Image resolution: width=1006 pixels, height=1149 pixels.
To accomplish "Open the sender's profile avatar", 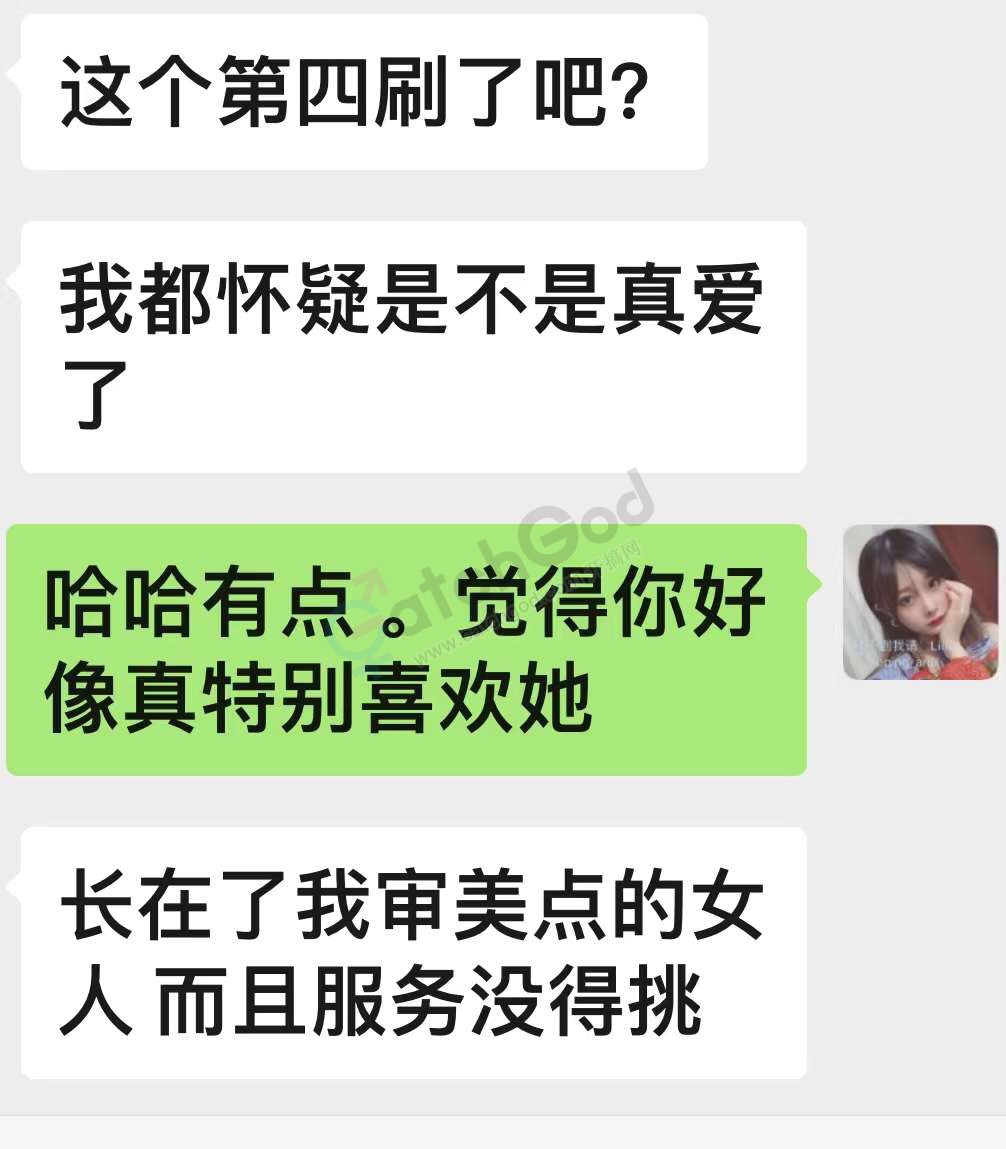I will pos(920,602).
